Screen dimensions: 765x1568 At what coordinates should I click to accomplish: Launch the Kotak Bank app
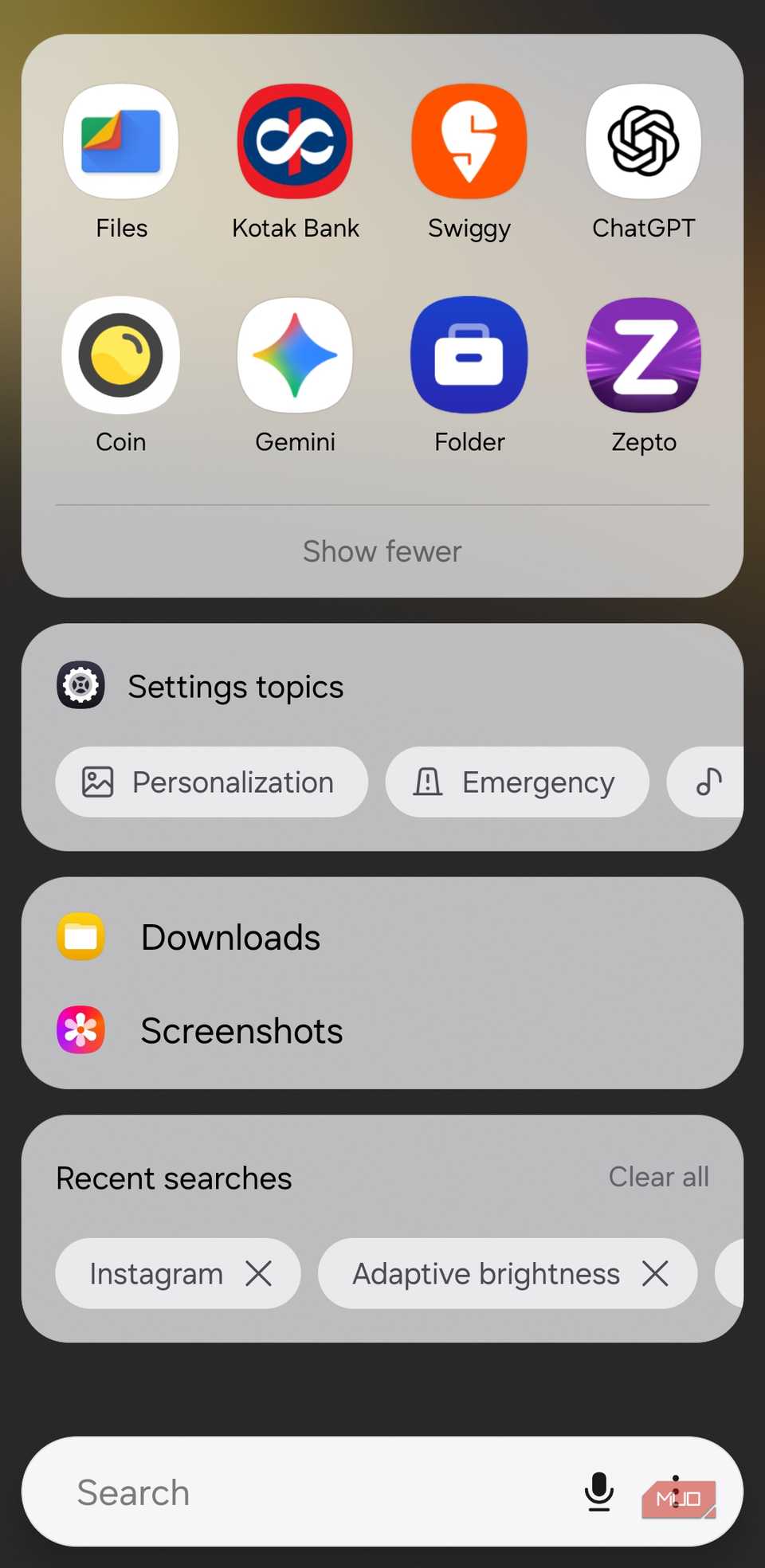point(295,143)
